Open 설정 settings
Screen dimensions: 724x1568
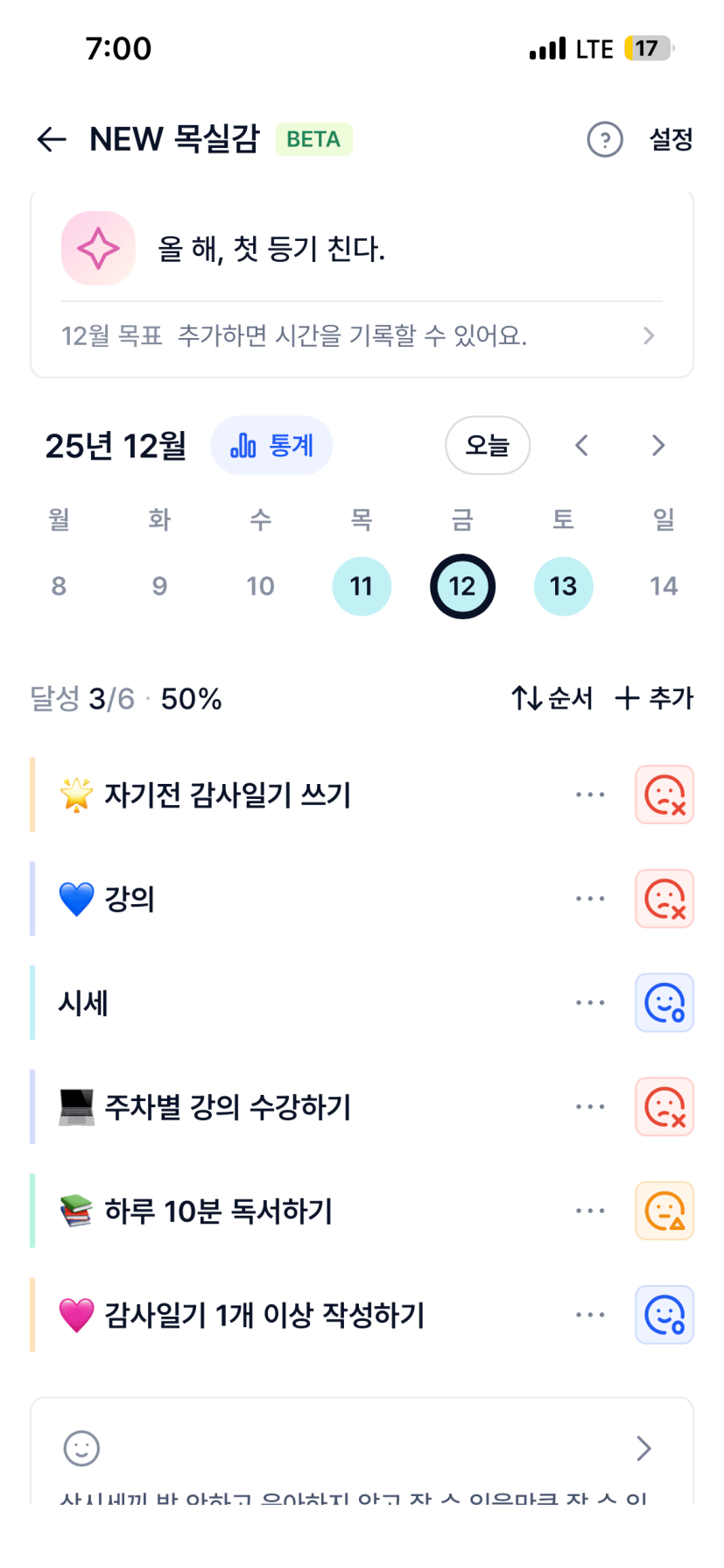coord(671,139)
